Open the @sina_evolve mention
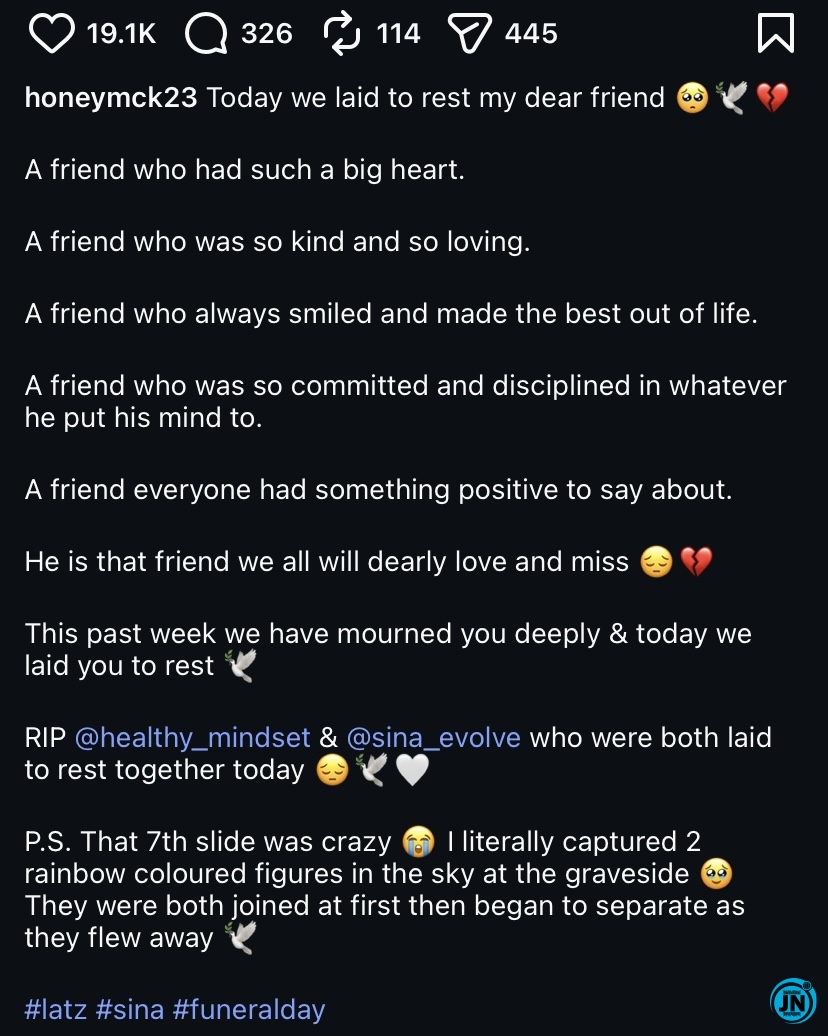The image size is (828, 1036). [x=433, y=738]
